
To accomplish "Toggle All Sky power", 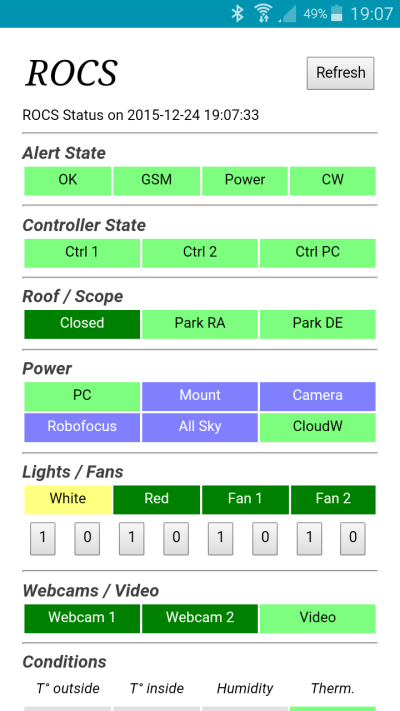I will (x=200, y=427).
